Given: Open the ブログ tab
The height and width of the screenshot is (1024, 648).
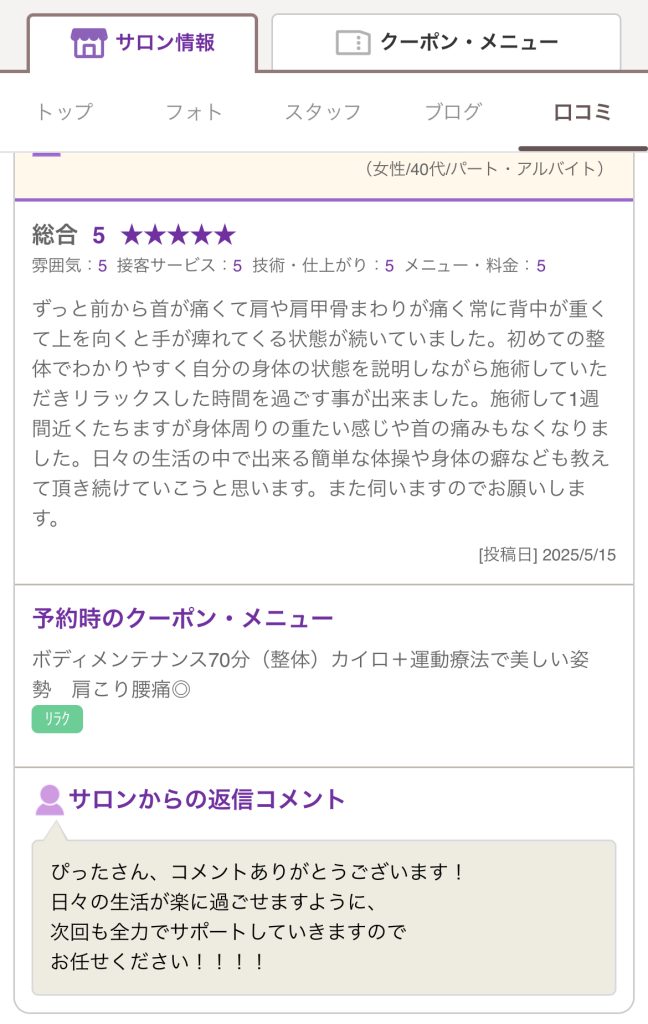Looking at the screenshot, I should click(453, 112).
